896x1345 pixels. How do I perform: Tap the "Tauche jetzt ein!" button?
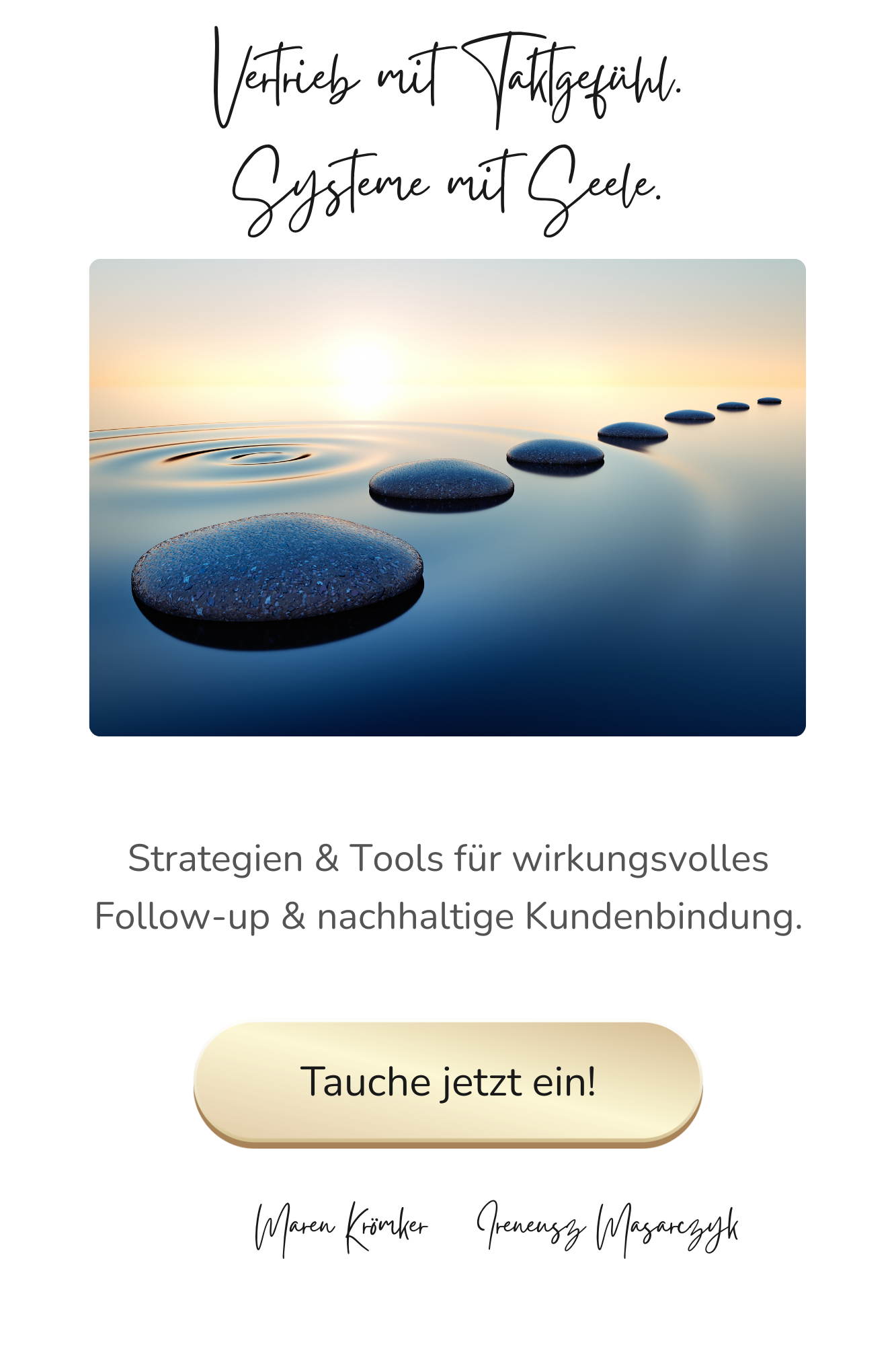tap(448, 1082)
